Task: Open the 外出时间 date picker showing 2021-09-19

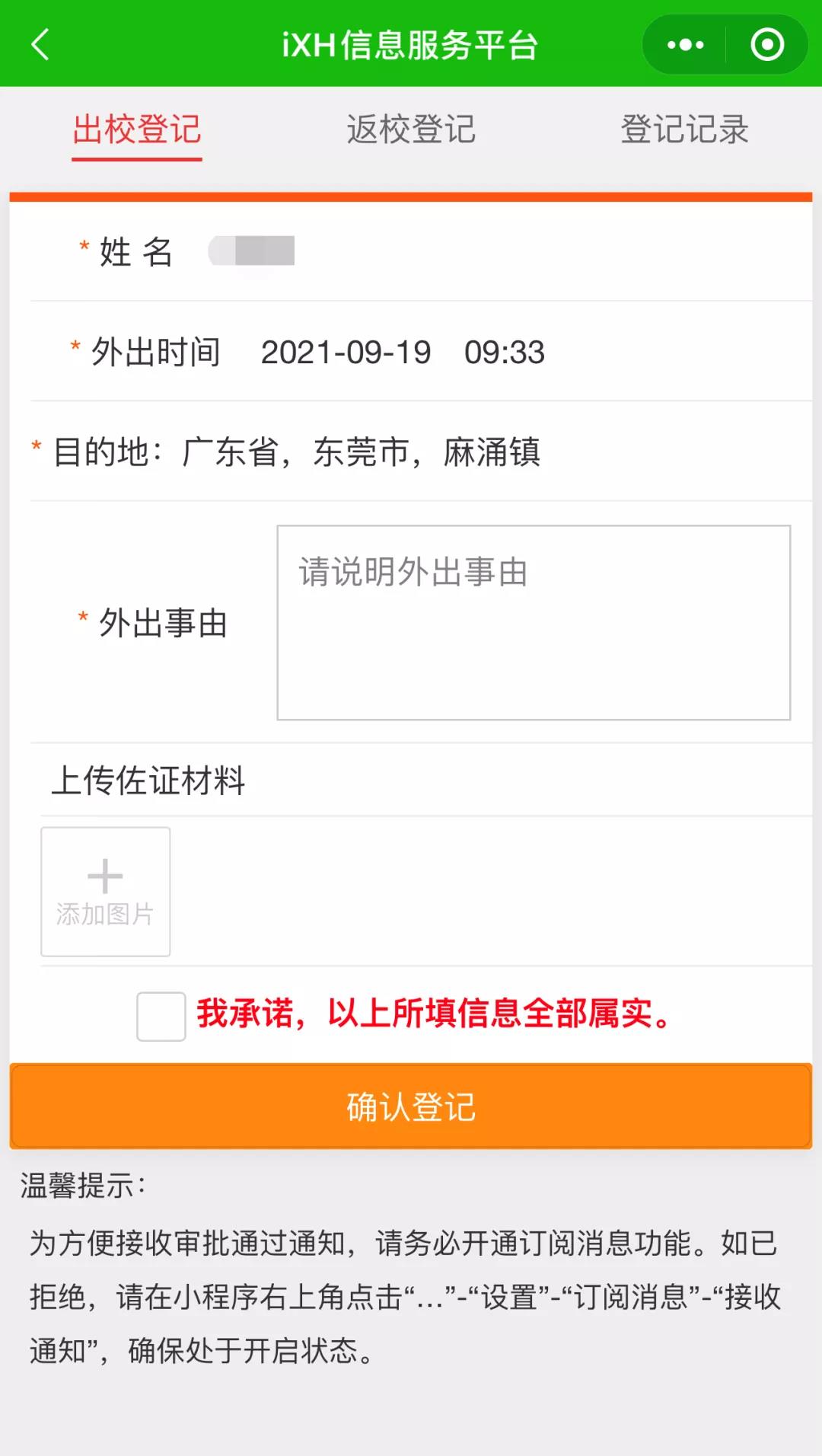Action: (x=346, y=352)
